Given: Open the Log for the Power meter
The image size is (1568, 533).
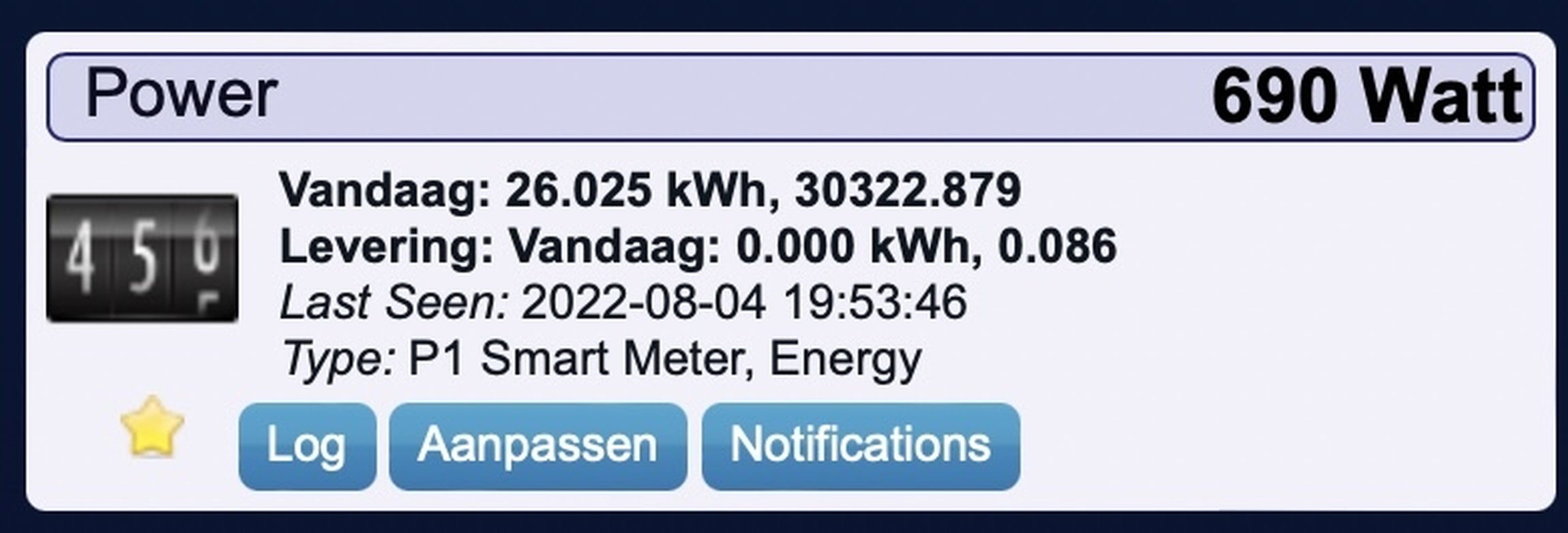Looking at the screenshot, I should [x=307, y=446].
